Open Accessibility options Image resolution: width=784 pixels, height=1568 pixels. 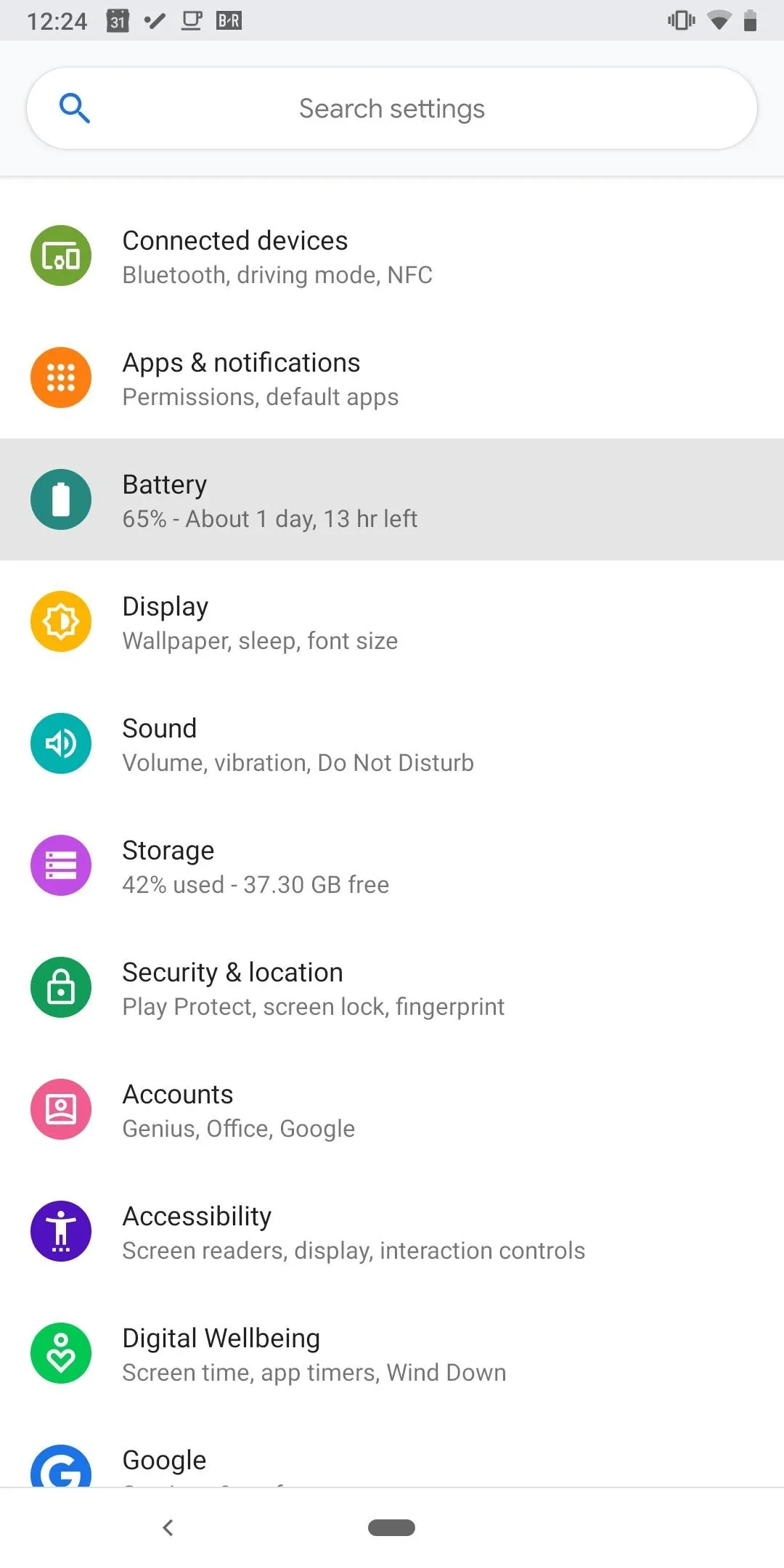point(392,1231)
